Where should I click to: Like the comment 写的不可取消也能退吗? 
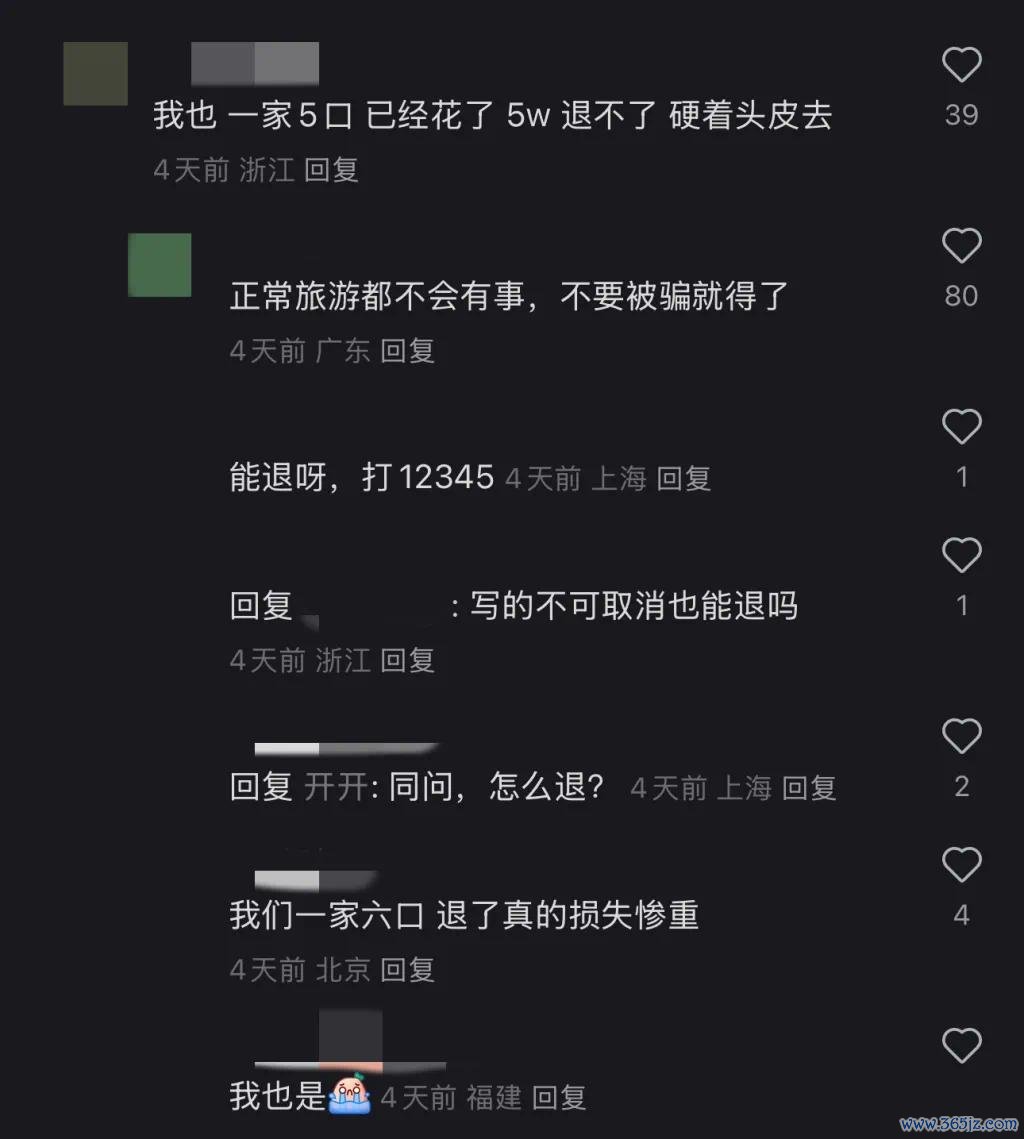[x=961, y=556]
